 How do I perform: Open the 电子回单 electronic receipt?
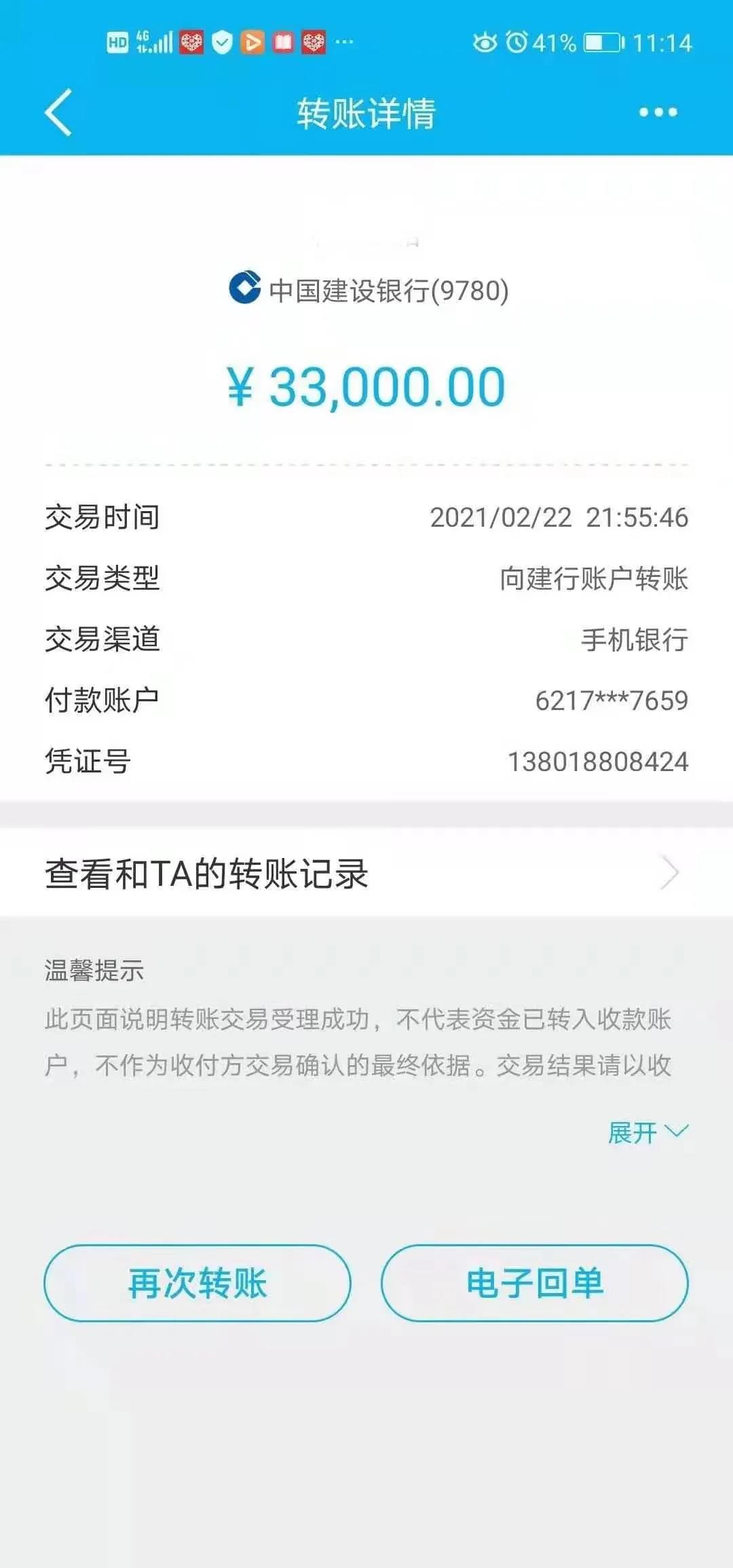[x=534, y=1283]
